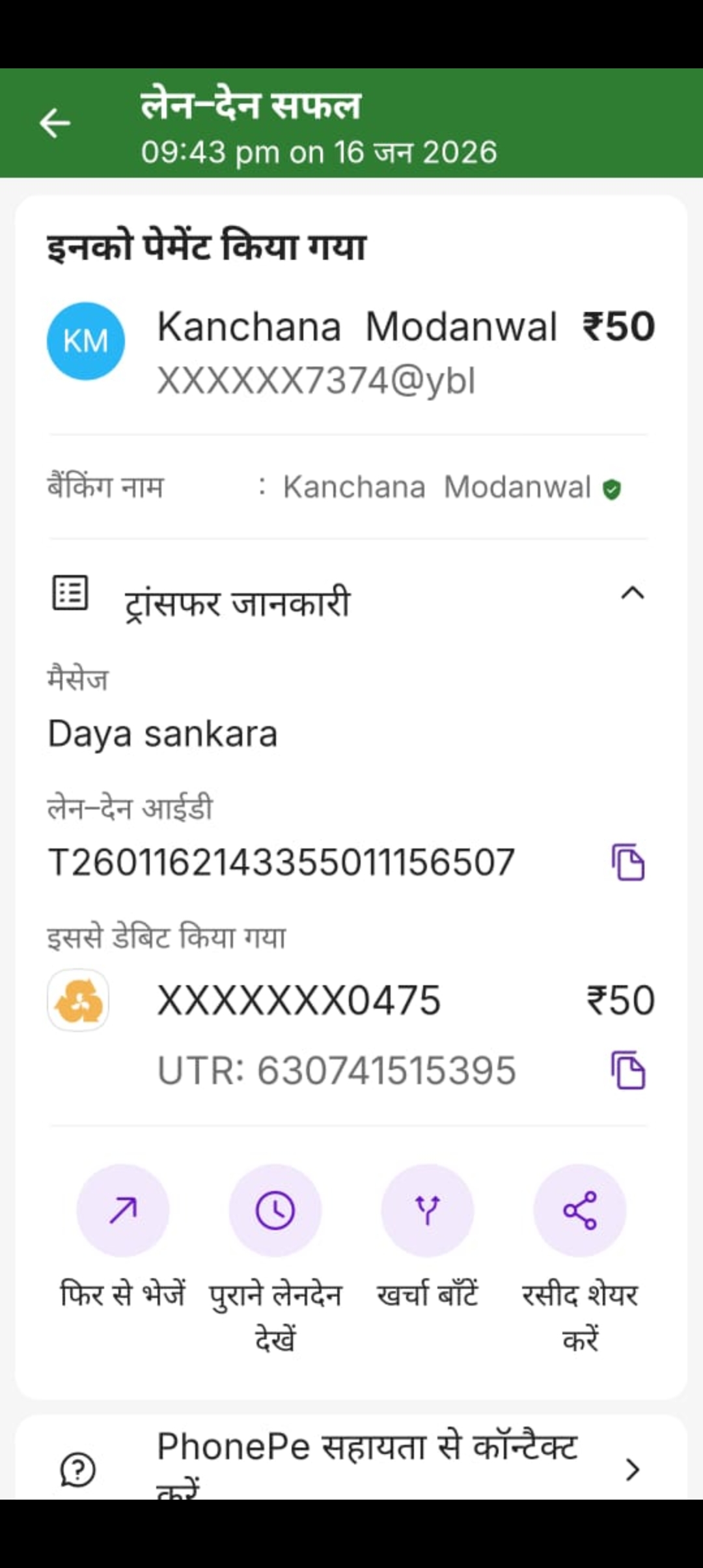The height and width of the screenshot is (1568, 703).
Task: Share receipt using रसीद शेयर करें
Action: (579, 1211)
